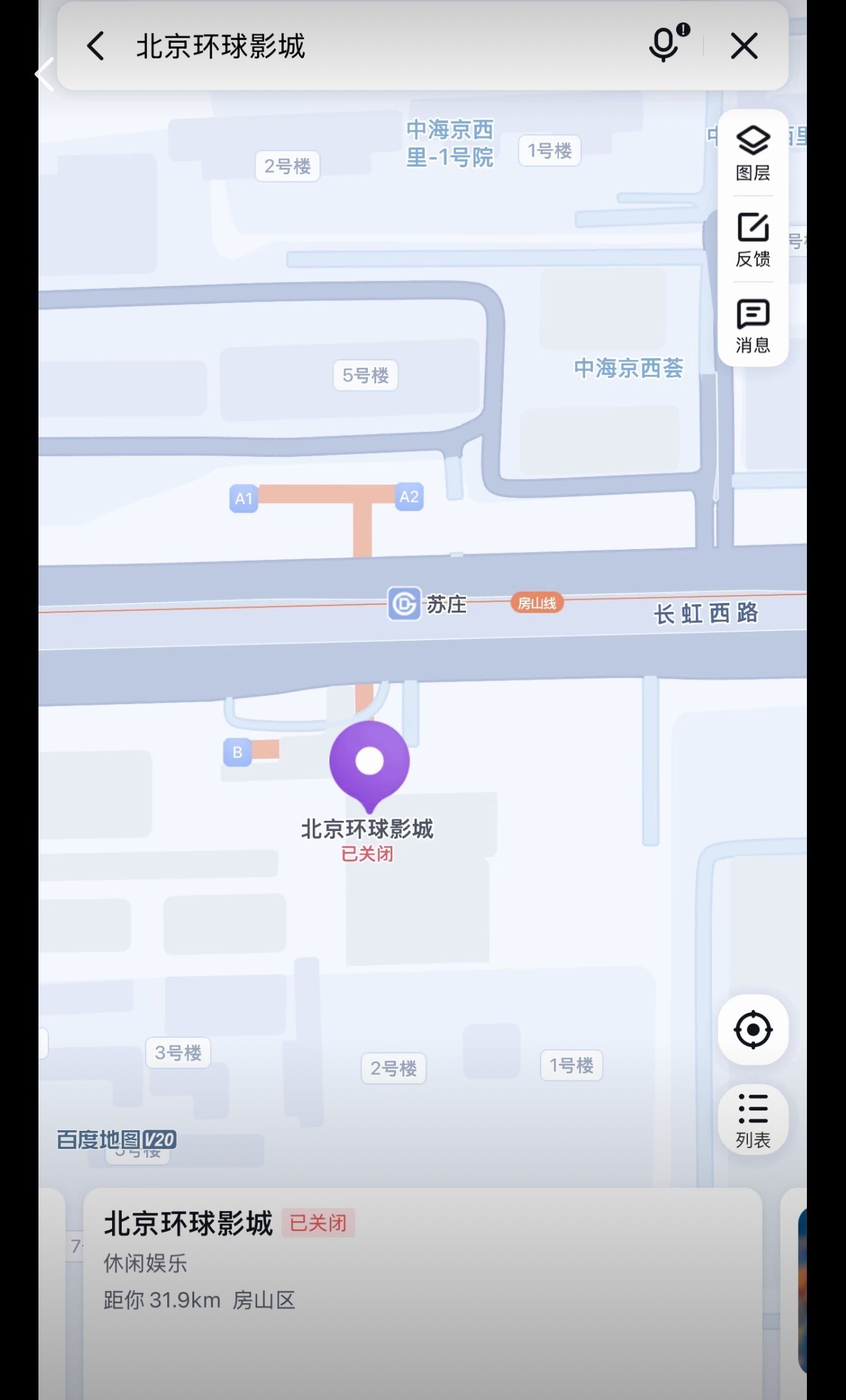Expand the left edge drawer arrow
The width and height of the screenshot is (846, 1400).
coord(45,74)
